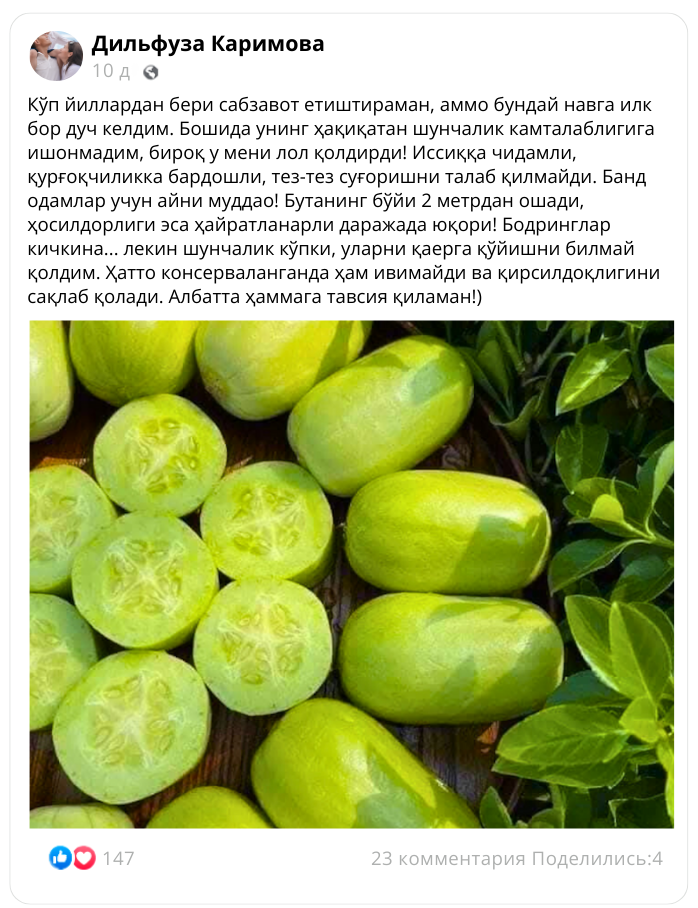Open the 23 комментария link
698x908 pixels.
447,858
